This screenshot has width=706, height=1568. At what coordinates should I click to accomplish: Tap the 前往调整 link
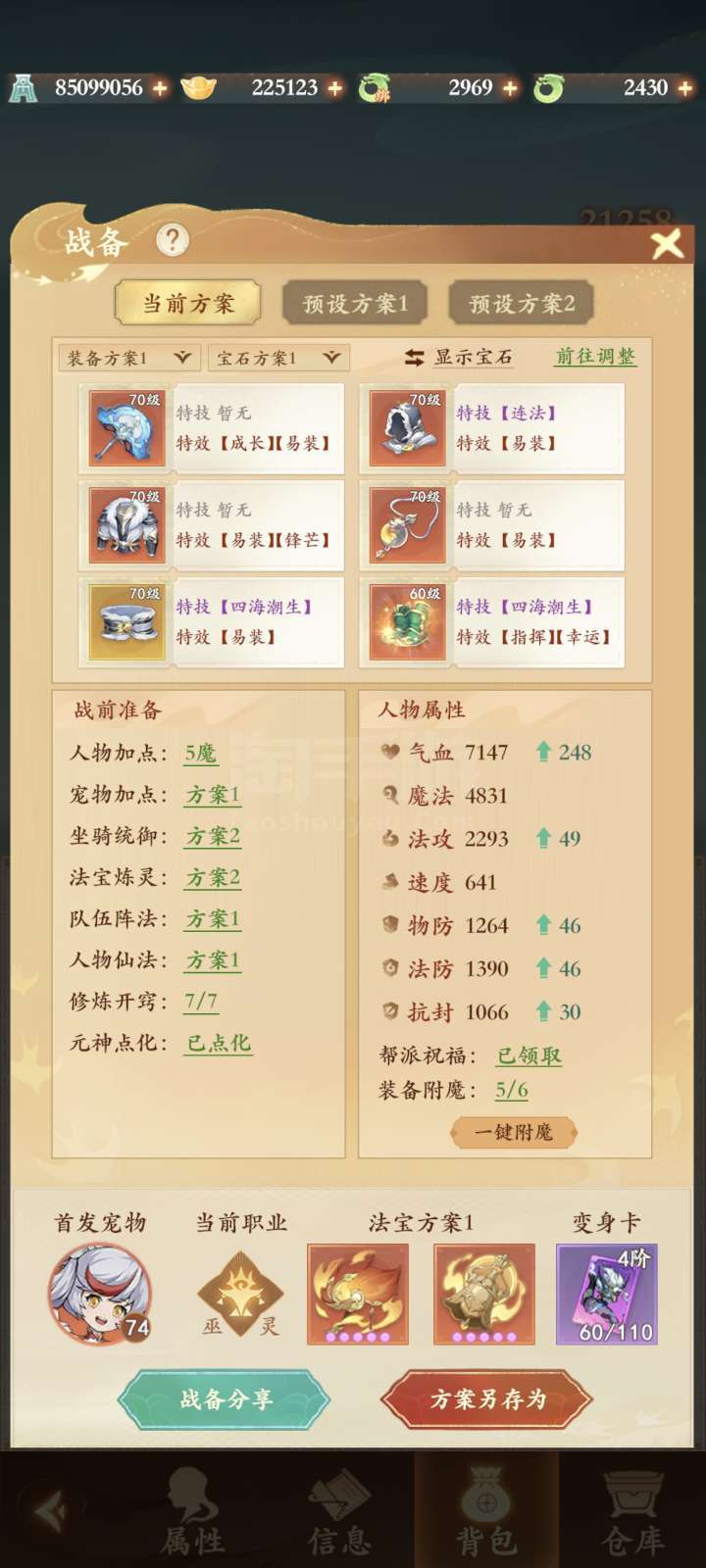(x=595, y=357)
